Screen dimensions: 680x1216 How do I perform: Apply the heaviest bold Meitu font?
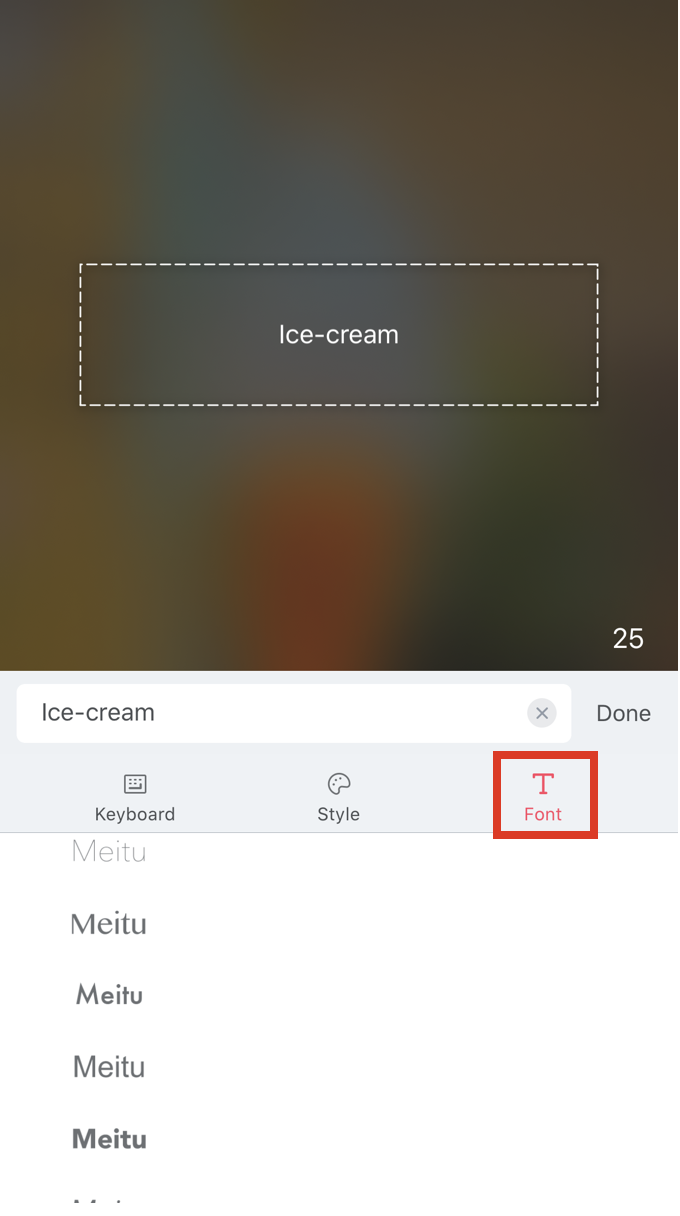click(x=109, y=1139)
